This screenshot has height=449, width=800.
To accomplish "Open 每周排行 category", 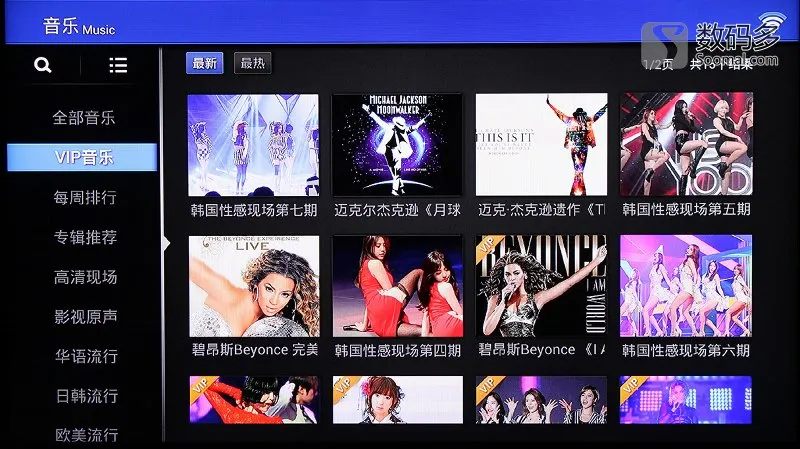I will 85,197.
